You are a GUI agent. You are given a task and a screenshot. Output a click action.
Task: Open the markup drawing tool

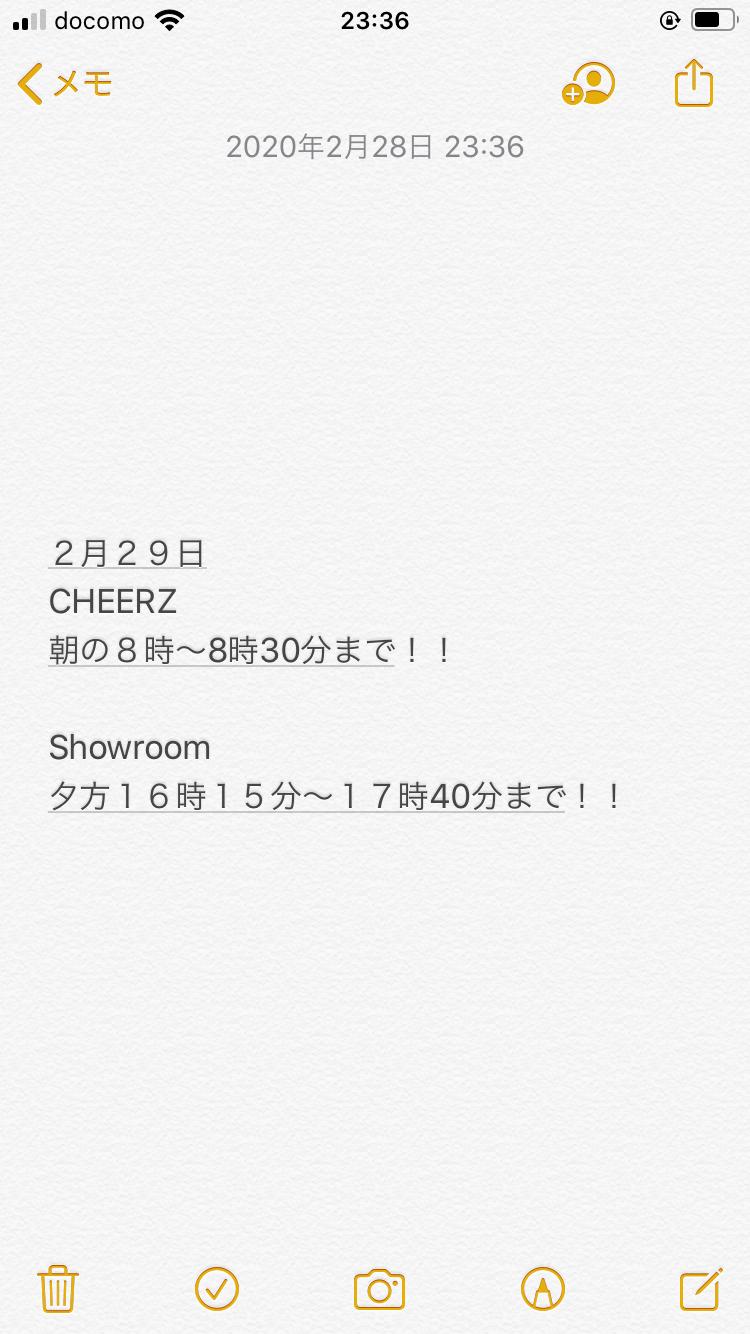click(x=543, y=1288)
